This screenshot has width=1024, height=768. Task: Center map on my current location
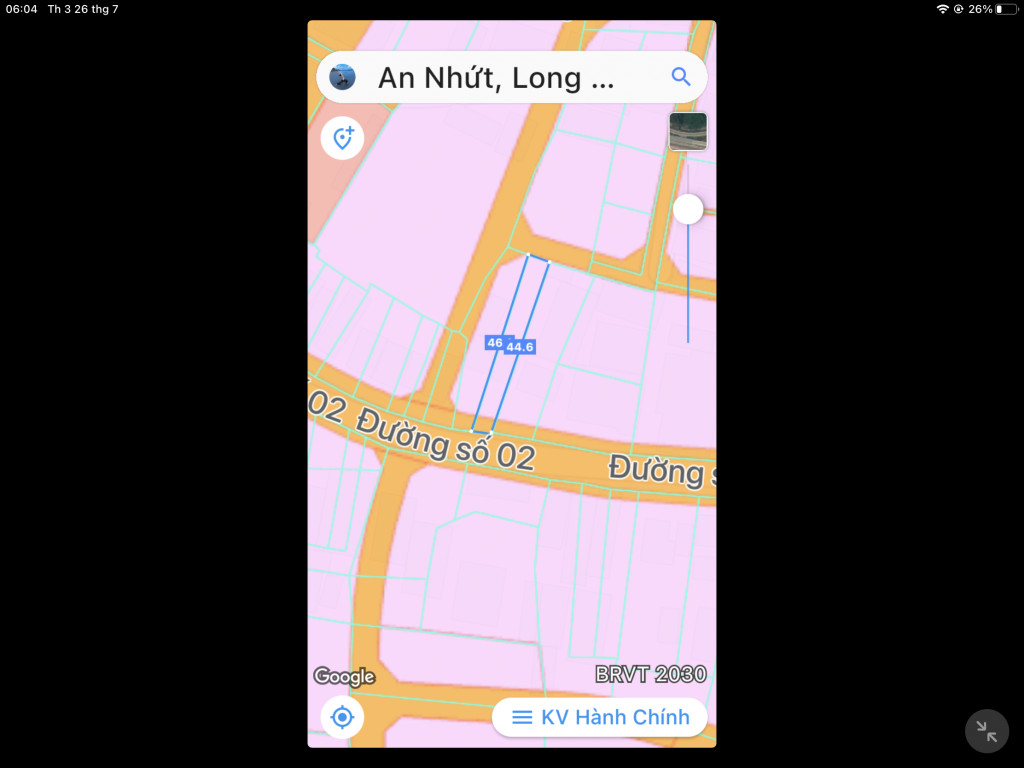click(342, 717)
